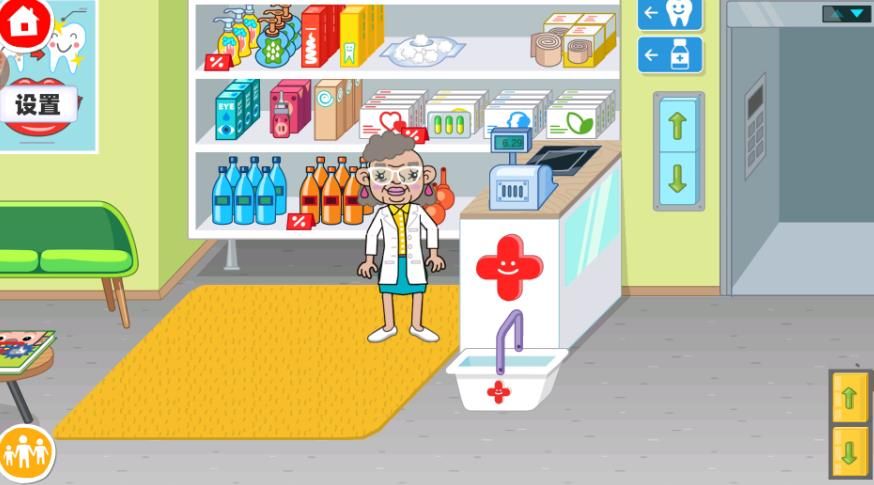Open the characters selection button

(26, 453)
